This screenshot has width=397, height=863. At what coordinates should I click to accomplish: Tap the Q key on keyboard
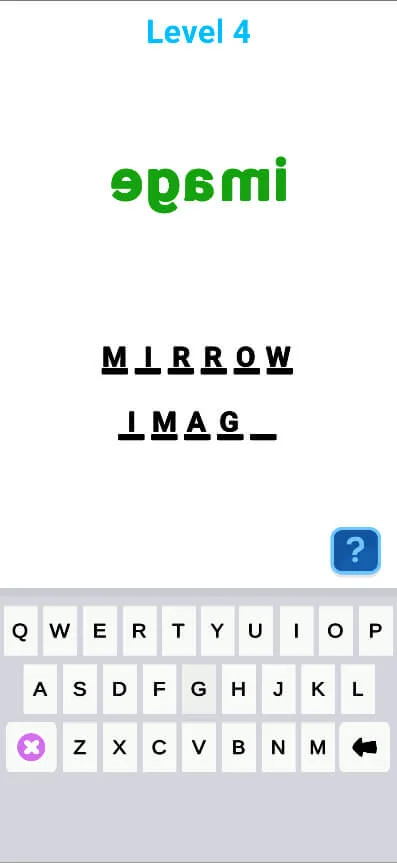[x=20, y=631]
